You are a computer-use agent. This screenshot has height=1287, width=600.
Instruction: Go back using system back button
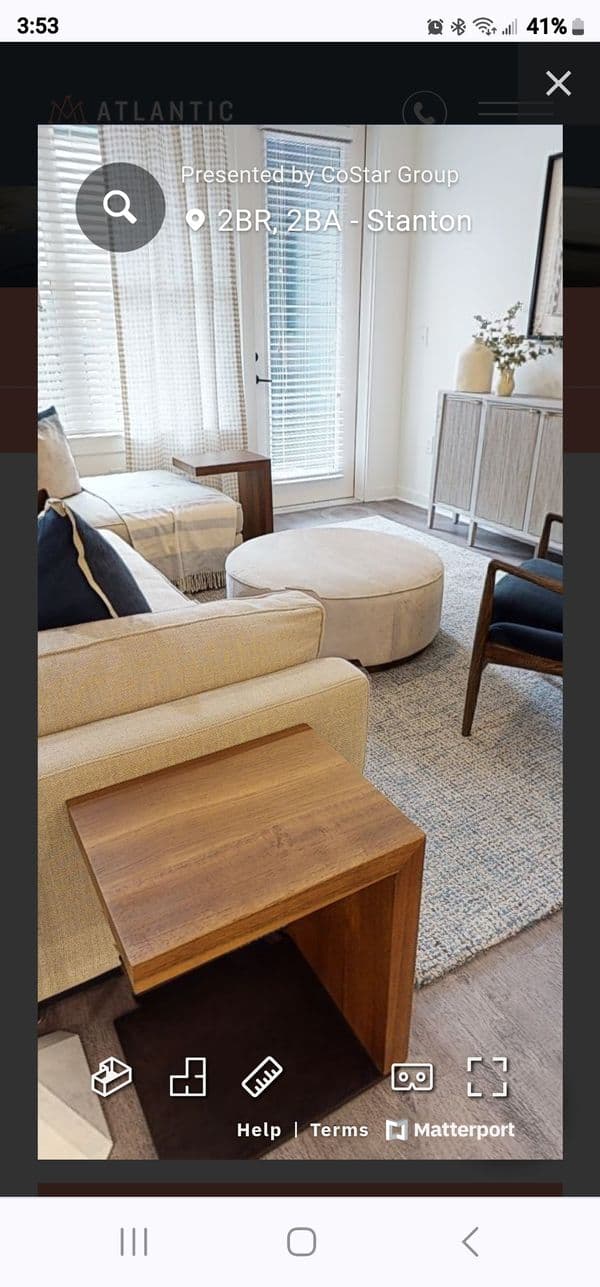pos(470,1242)
